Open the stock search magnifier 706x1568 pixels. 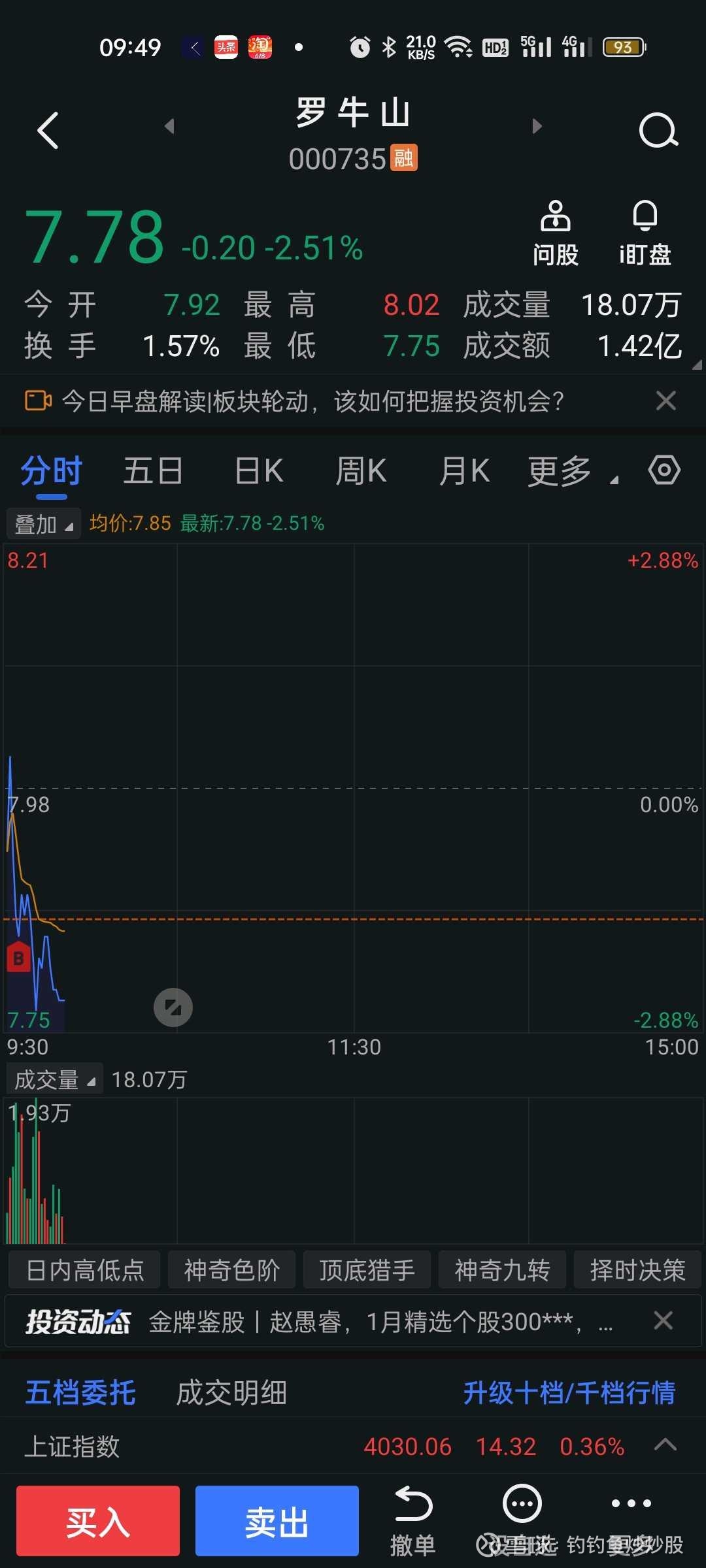[658, 131]
